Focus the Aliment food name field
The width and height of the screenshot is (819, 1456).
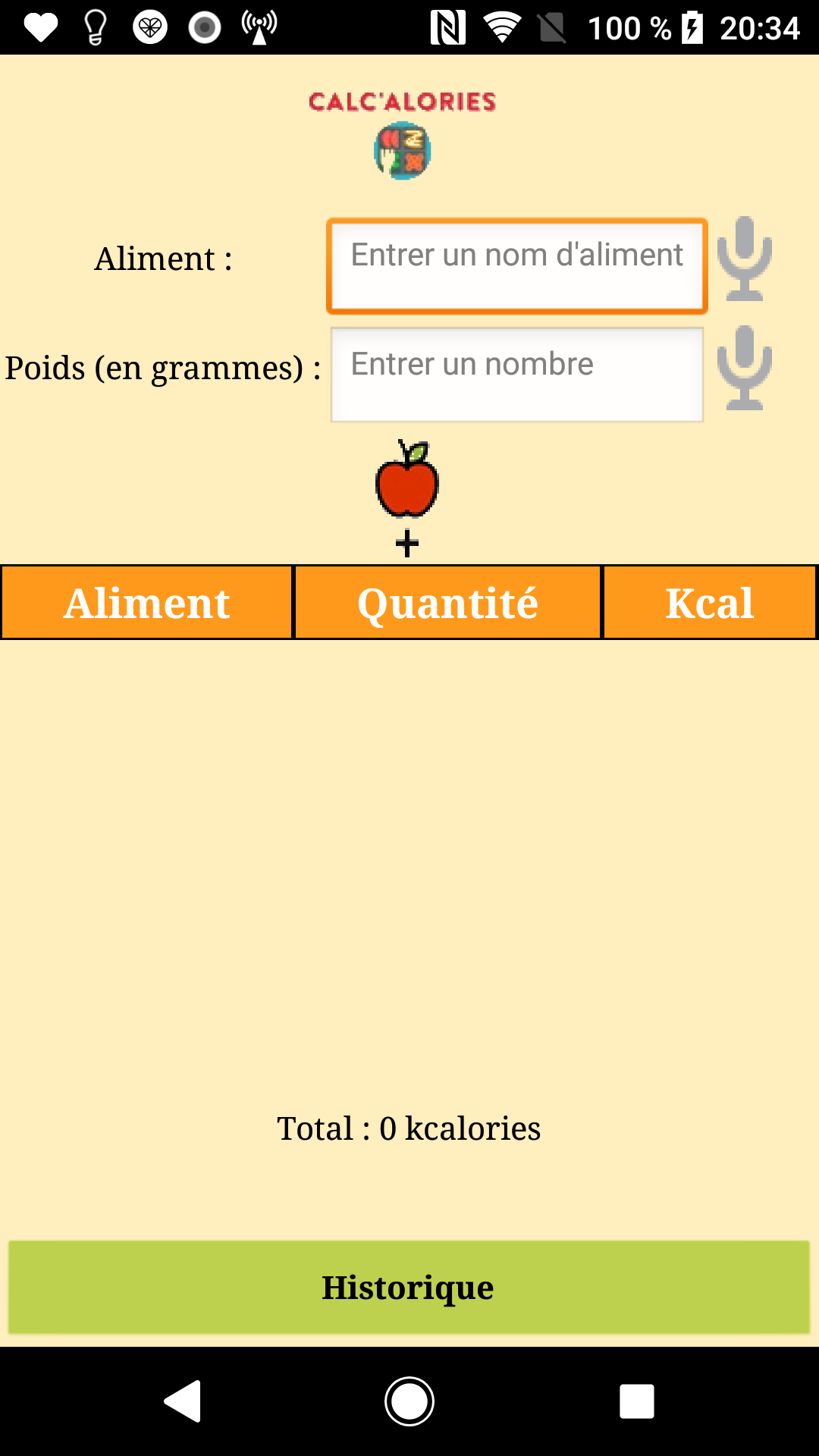[x=517, y=266]
